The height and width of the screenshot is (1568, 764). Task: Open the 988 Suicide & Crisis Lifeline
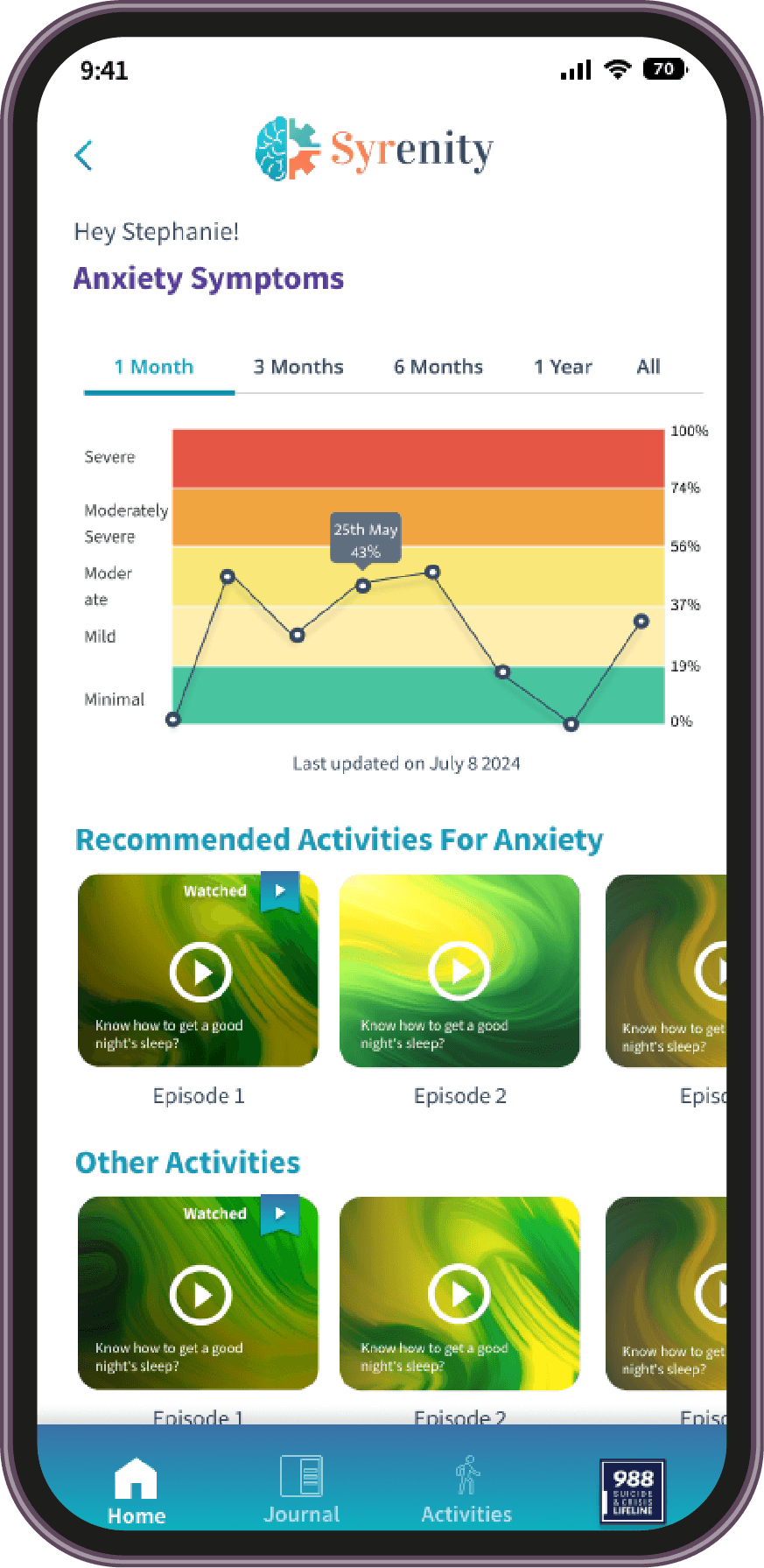tap(633, 1491)
